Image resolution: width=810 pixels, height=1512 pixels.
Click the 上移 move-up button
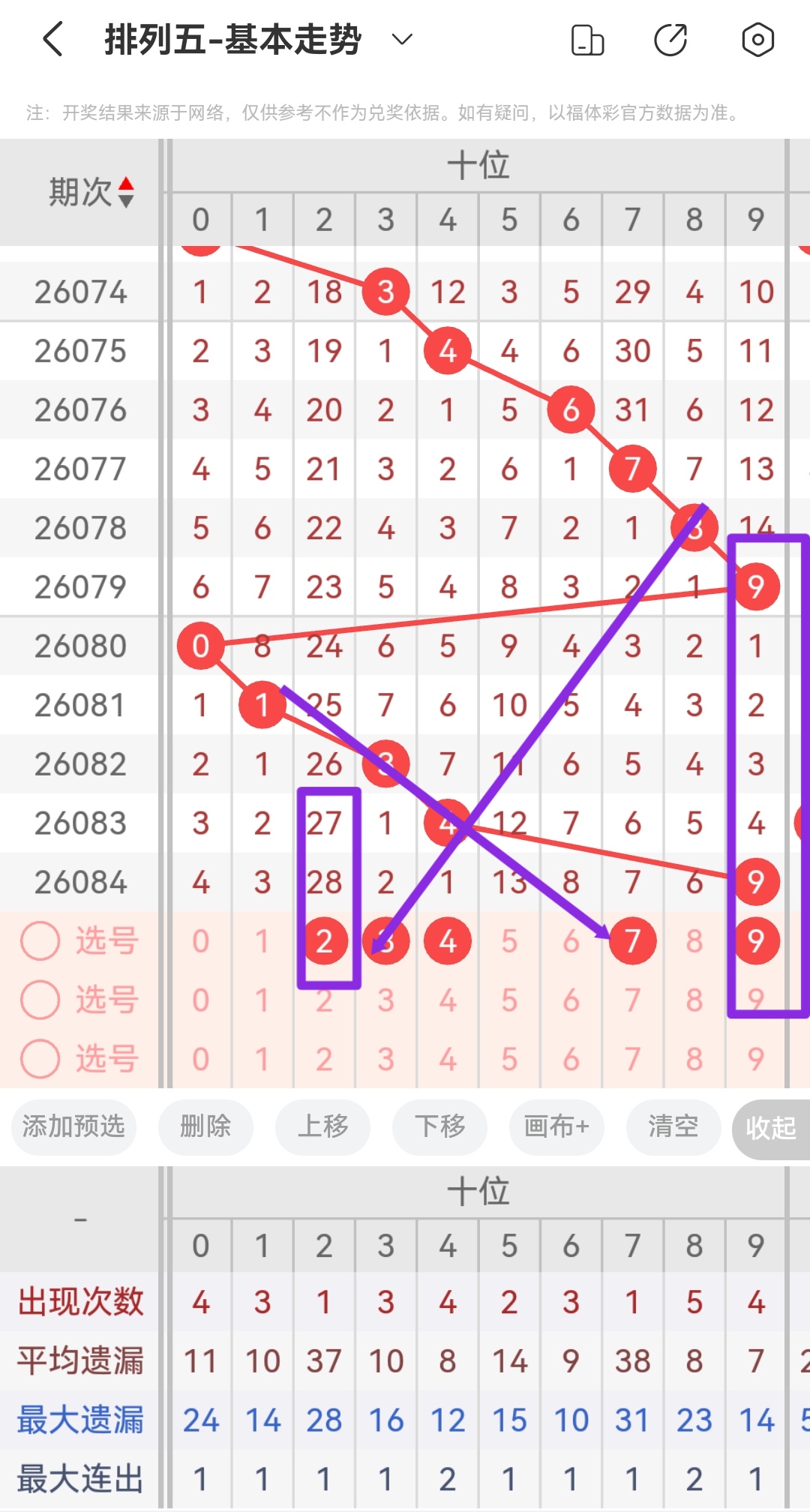coord(323,1127)
